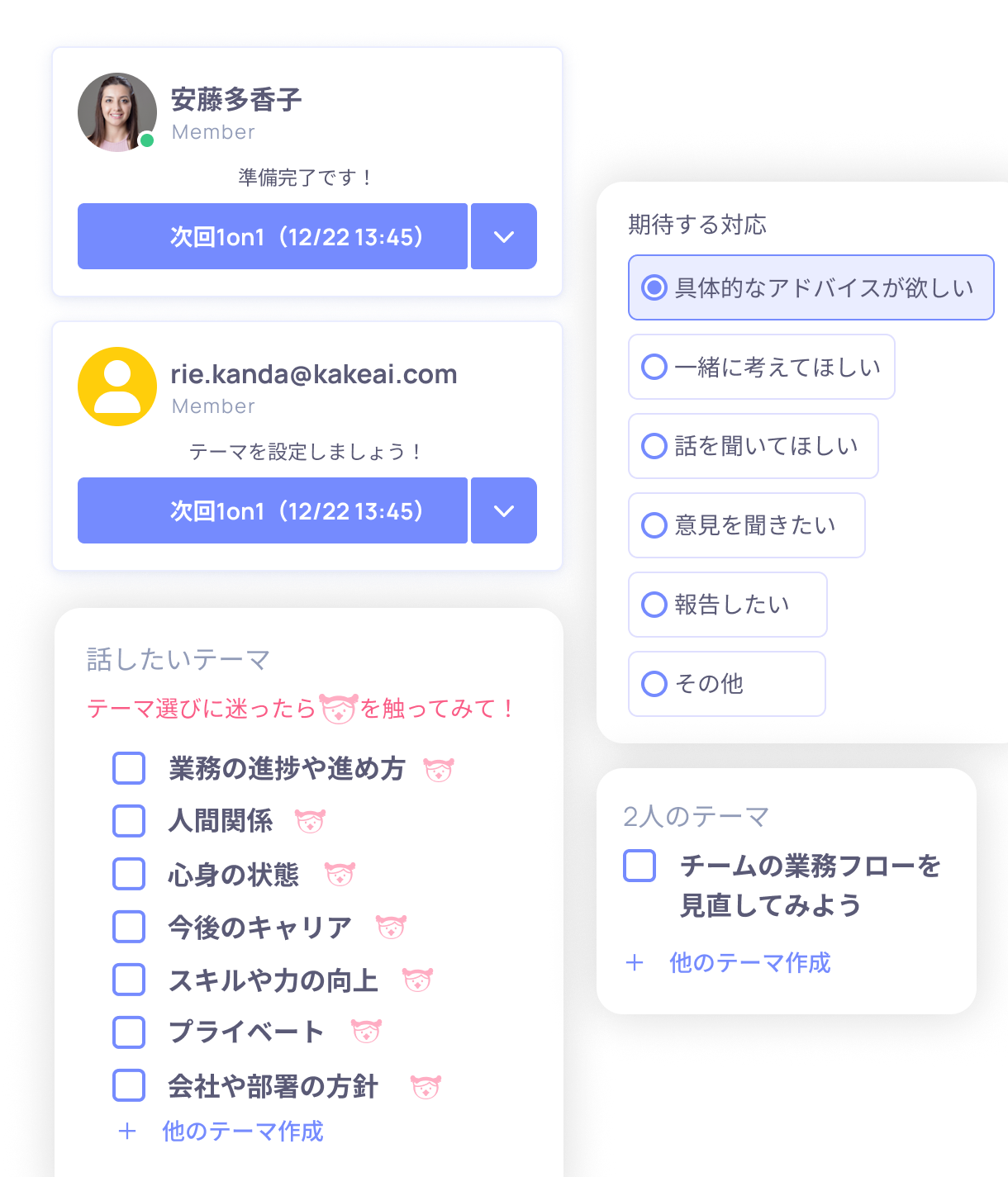
Task: Click 安藤多香子's 次回1on1（12/22 13:45）button
Action: [x=273, y=237]
